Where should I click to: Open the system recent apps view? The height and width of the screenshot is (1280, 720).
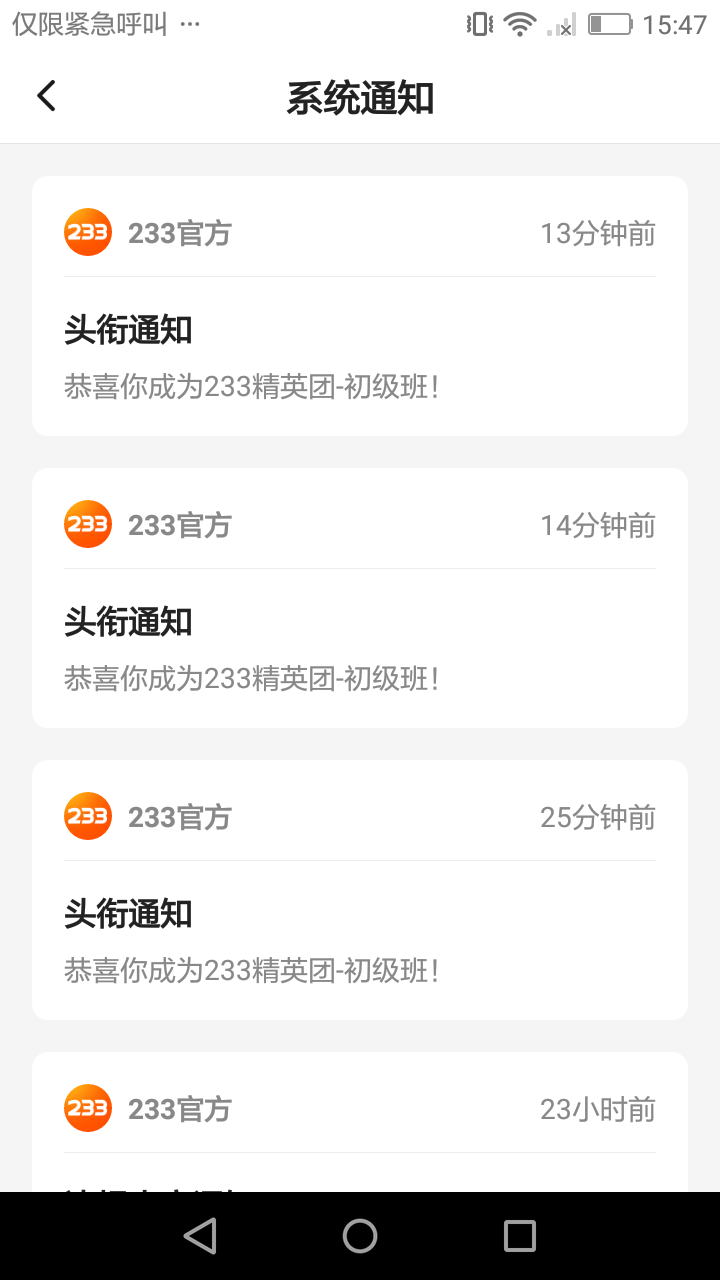[x=519, y=1236]
